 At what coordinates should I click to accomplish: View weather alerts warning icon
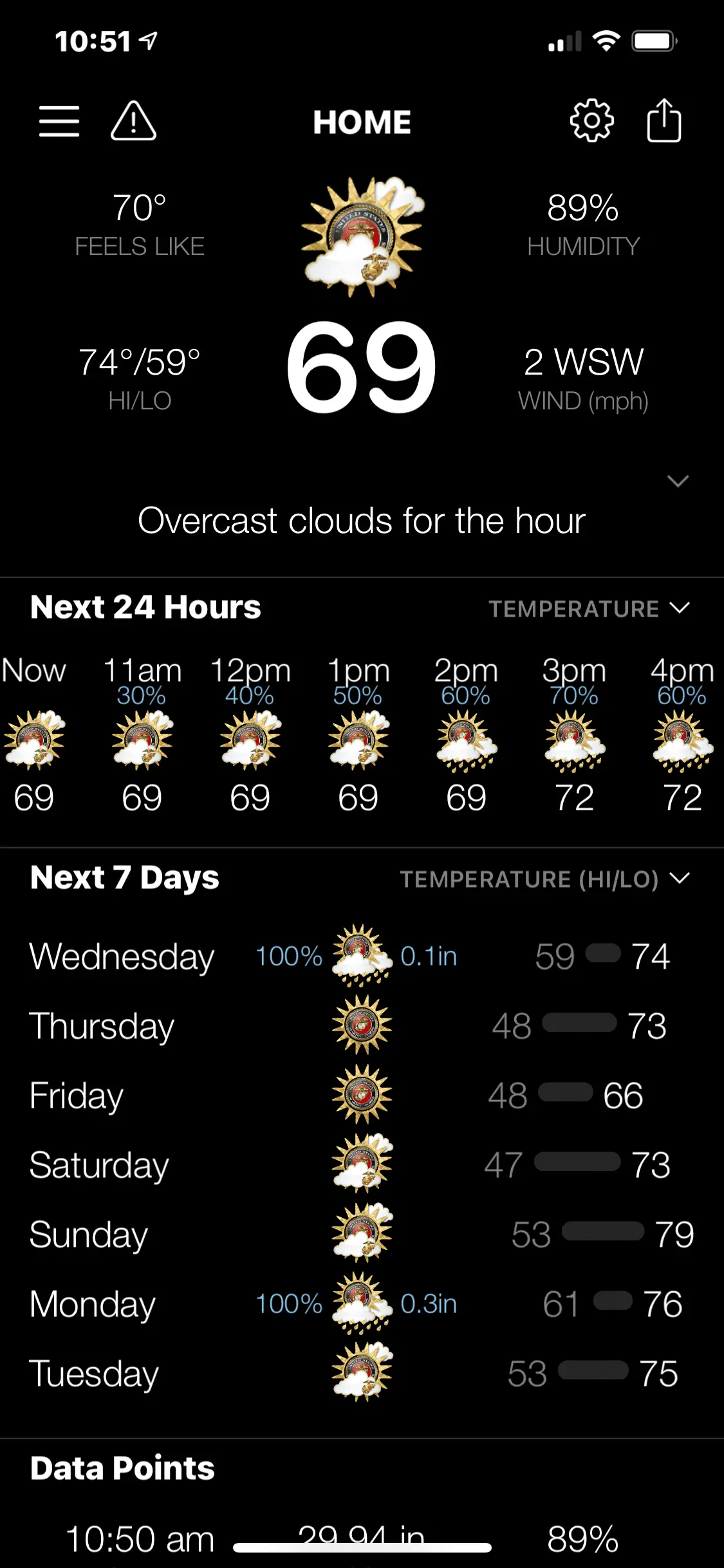coord(133,121)
